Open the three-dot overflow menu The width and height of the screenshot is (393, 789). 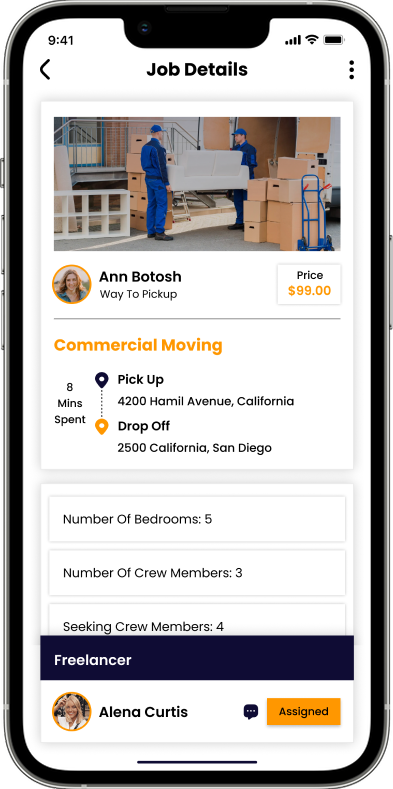pos(351,69)
